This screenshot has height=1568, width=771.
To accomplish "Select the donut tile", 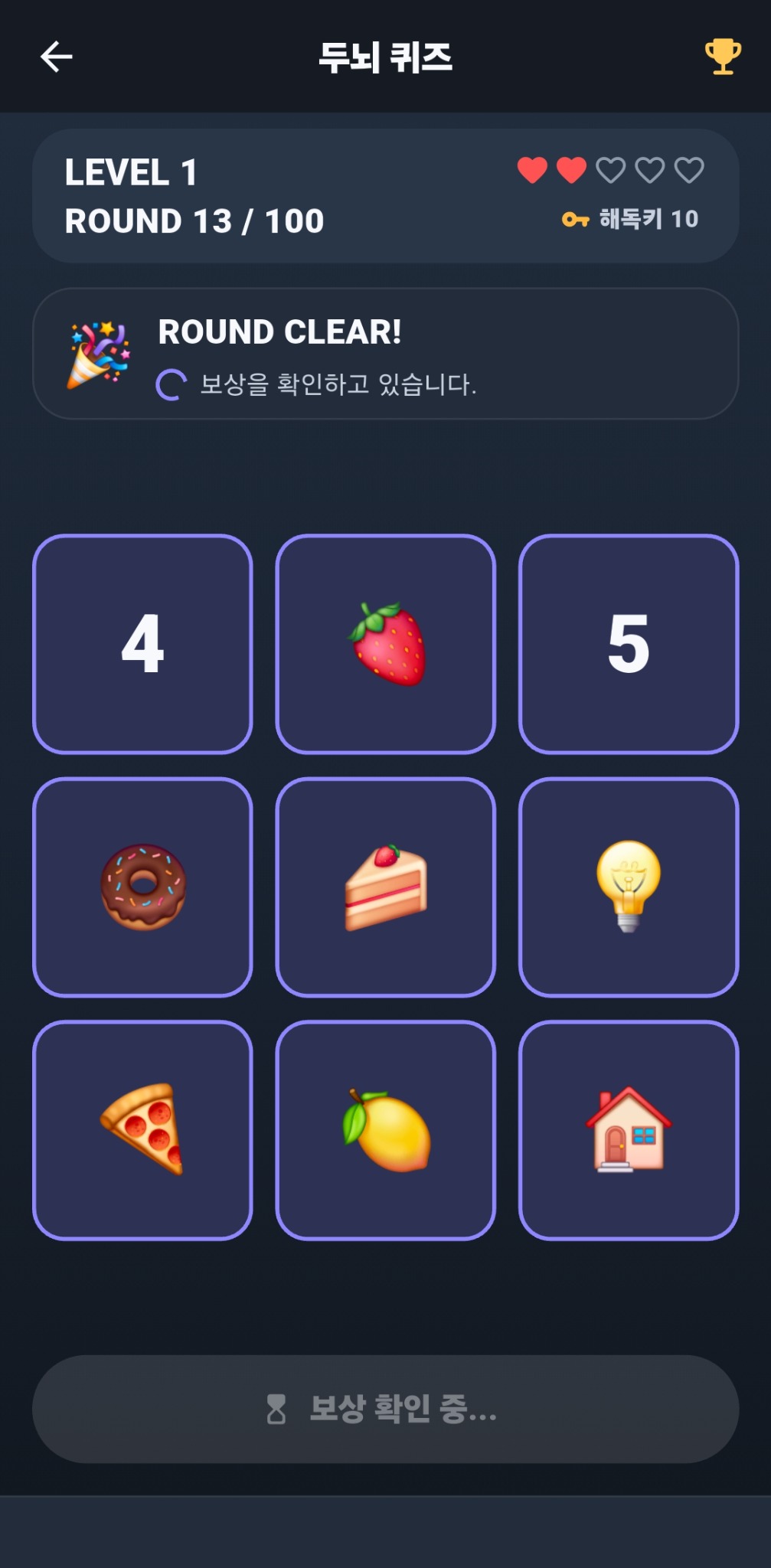I will [x=143, y=887].
